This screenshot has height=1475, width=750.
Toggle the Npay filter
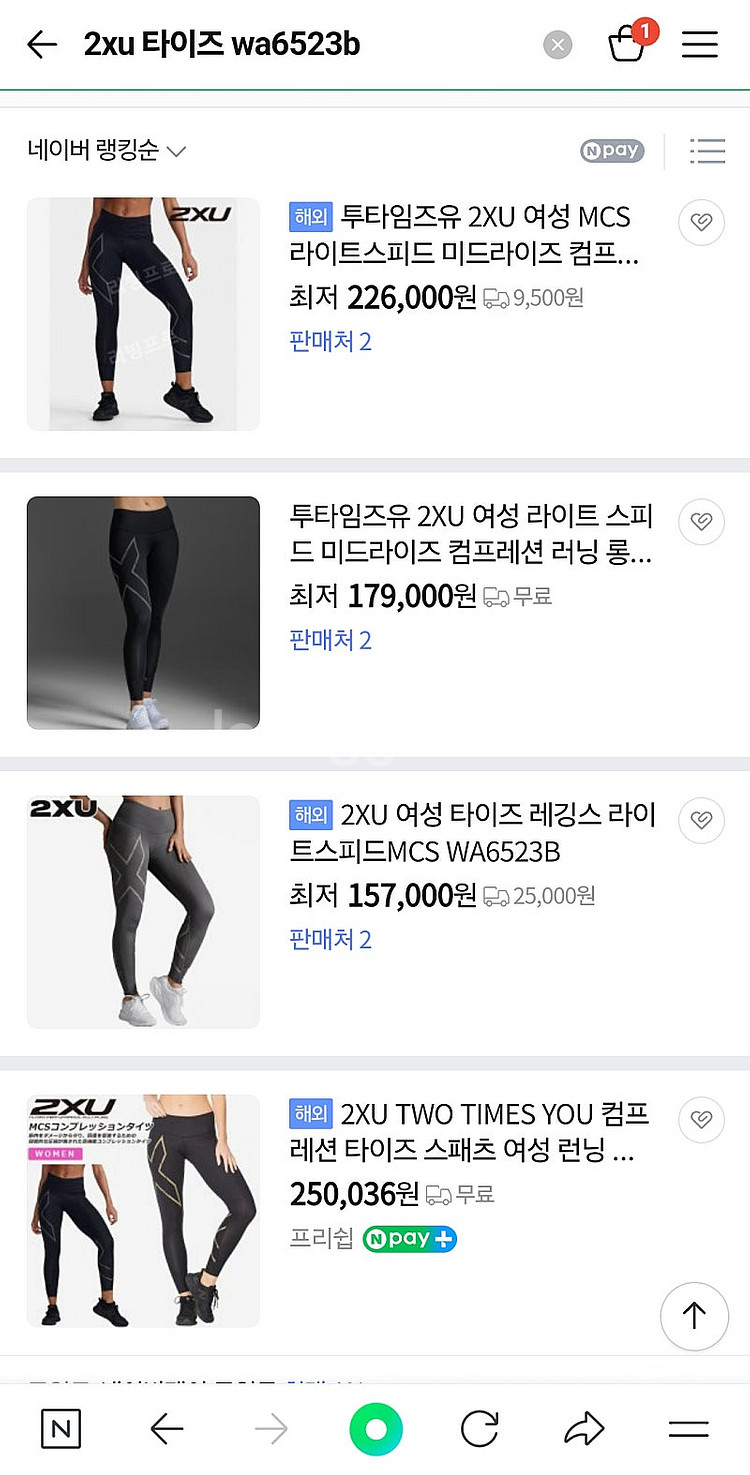click(x=612, y=151)
